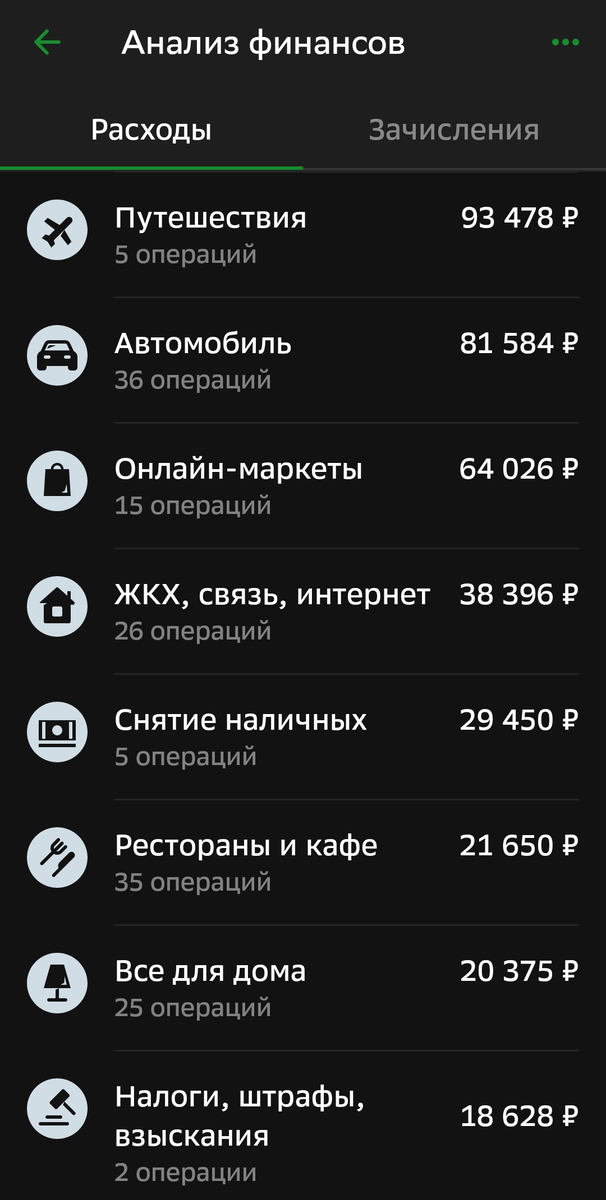Open the Онлайн-маркеты category
This screenshot has width=606, height=1200.
pyautogui.click(x=302, y=485)
